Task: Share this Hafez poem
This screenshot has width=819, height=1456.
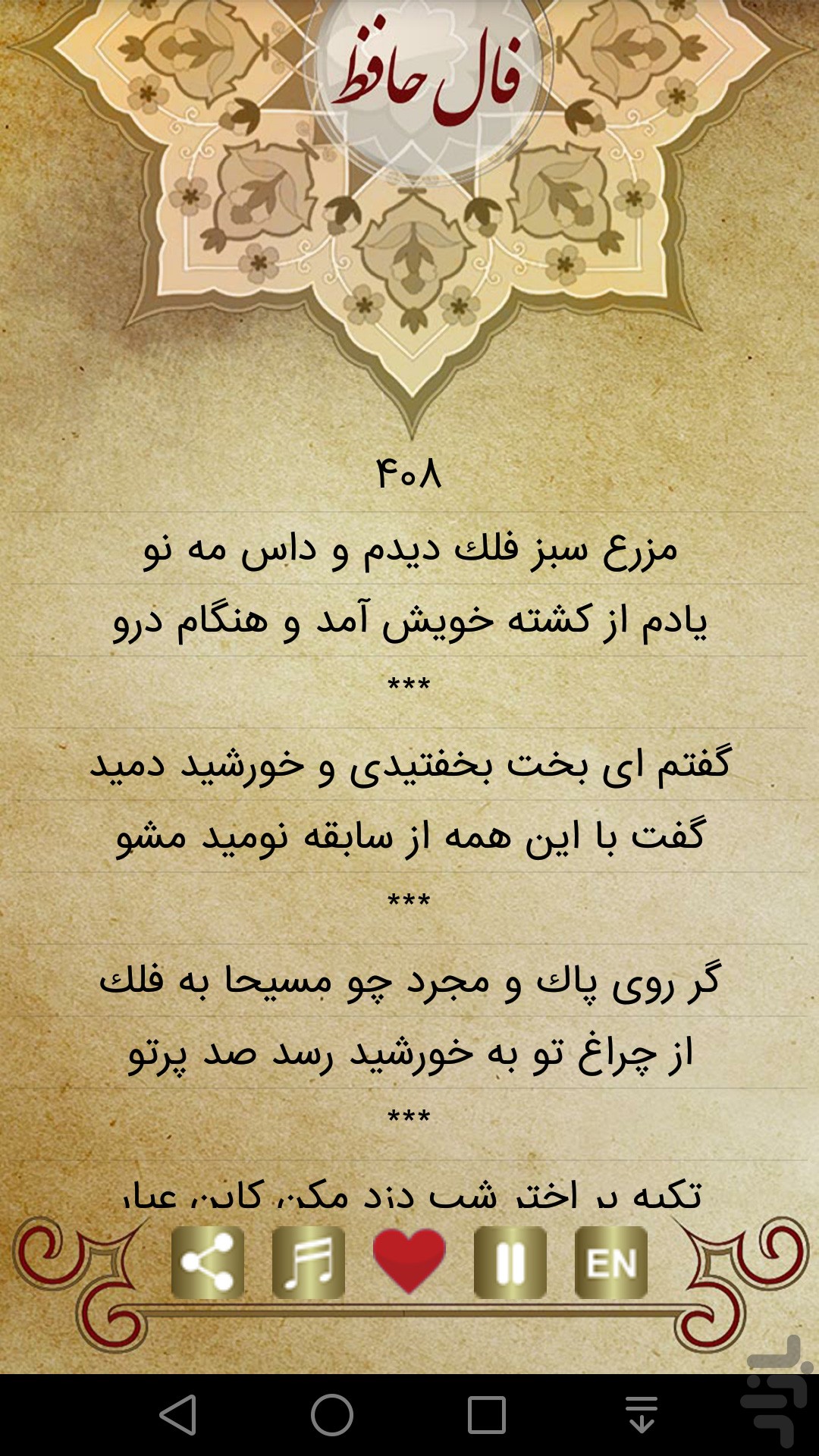Action: tap(208, 1263)
